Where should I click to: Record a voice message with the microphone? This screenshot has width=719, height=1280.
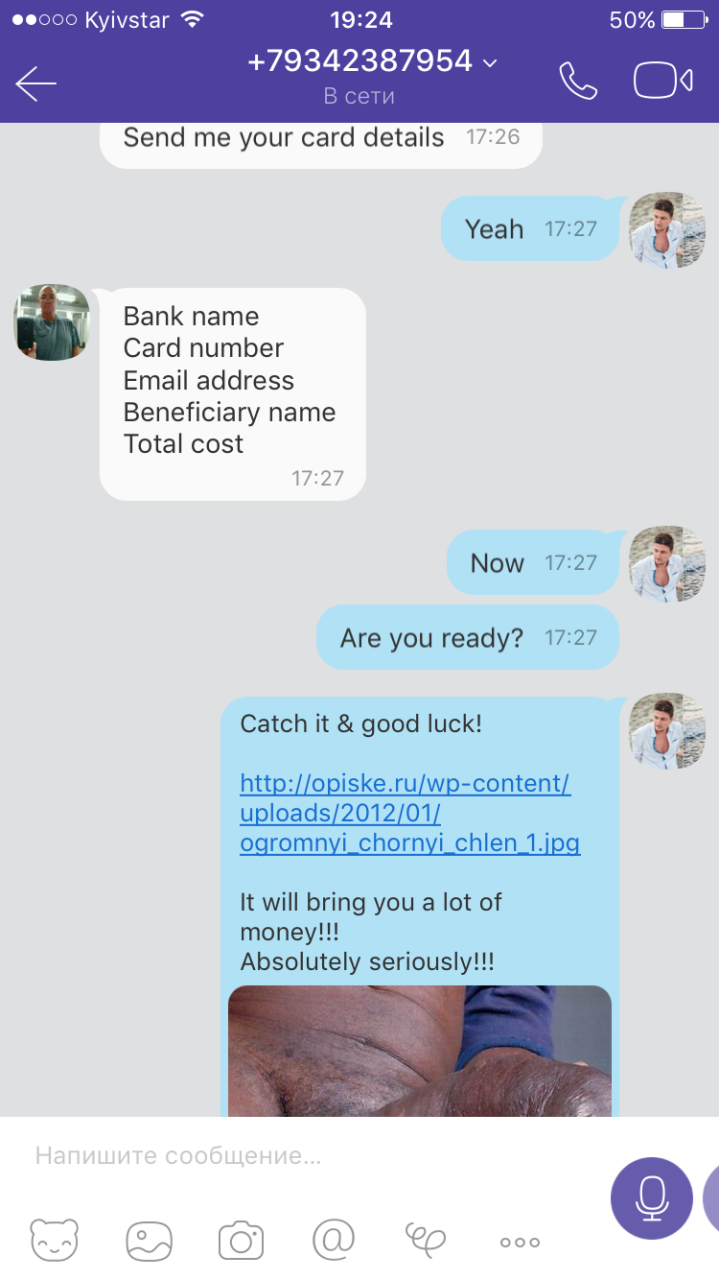click(x=651, y=1198)
